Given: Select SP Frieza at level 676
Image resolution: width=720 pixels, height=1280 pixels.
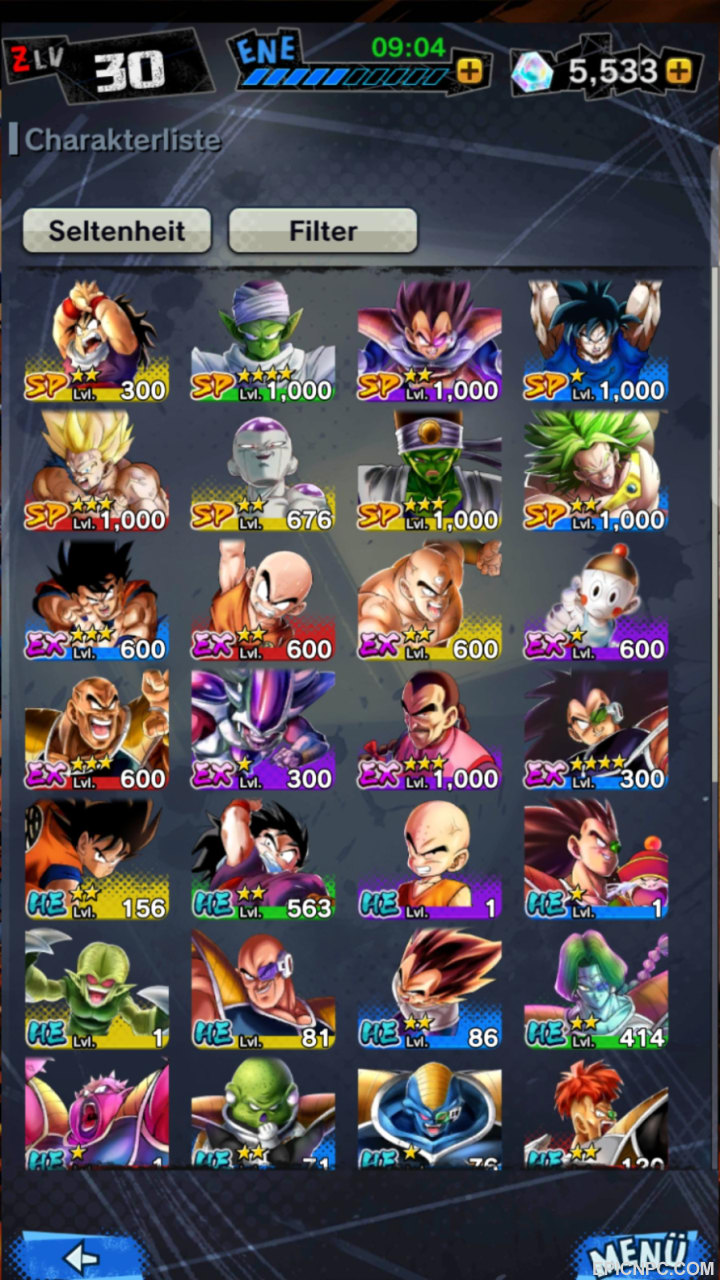Looking at the screenshot, I should (x=263, y=470).
